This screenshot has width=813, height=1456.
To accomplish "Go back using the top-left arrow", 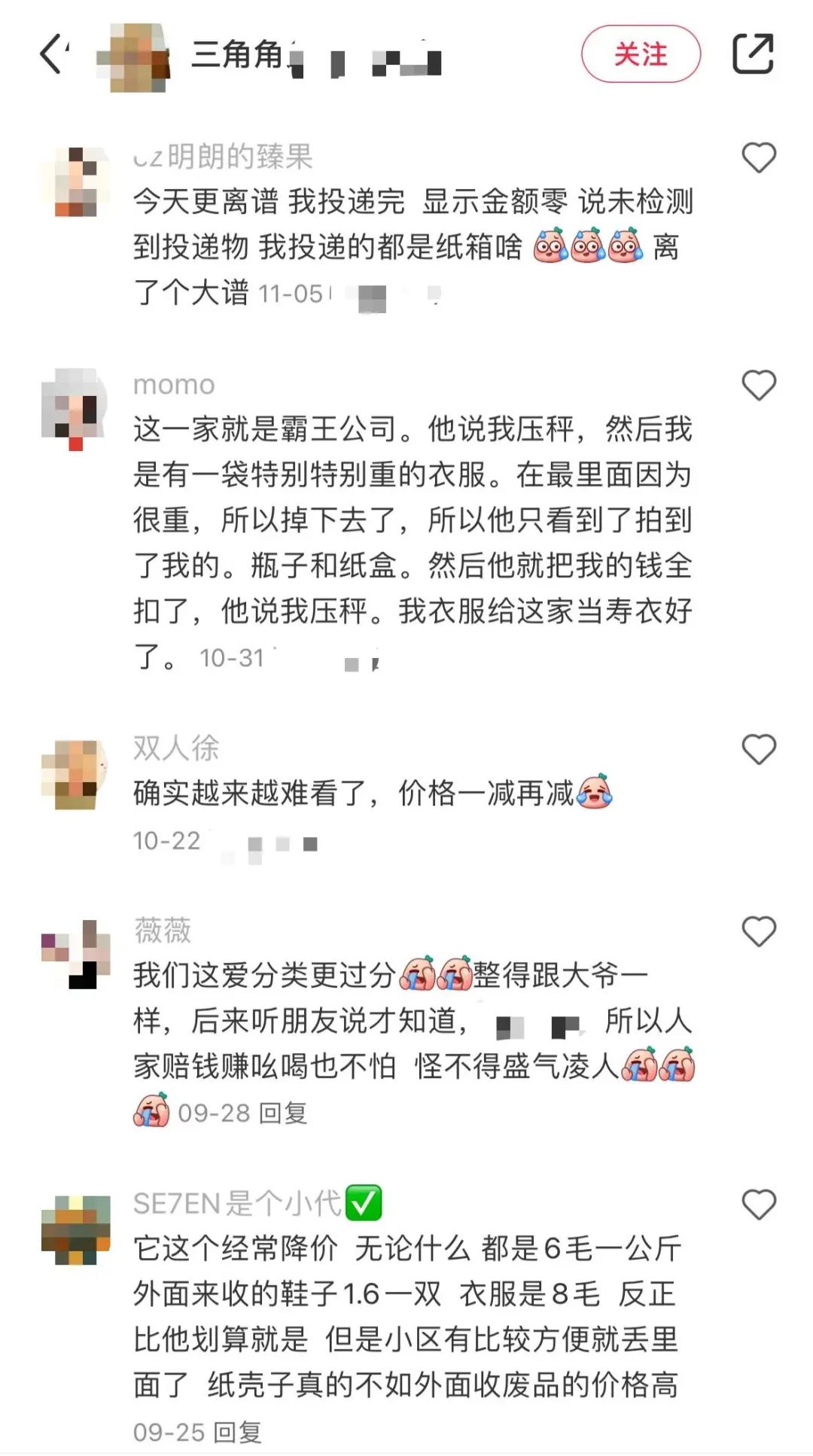I will click(53, 55).
